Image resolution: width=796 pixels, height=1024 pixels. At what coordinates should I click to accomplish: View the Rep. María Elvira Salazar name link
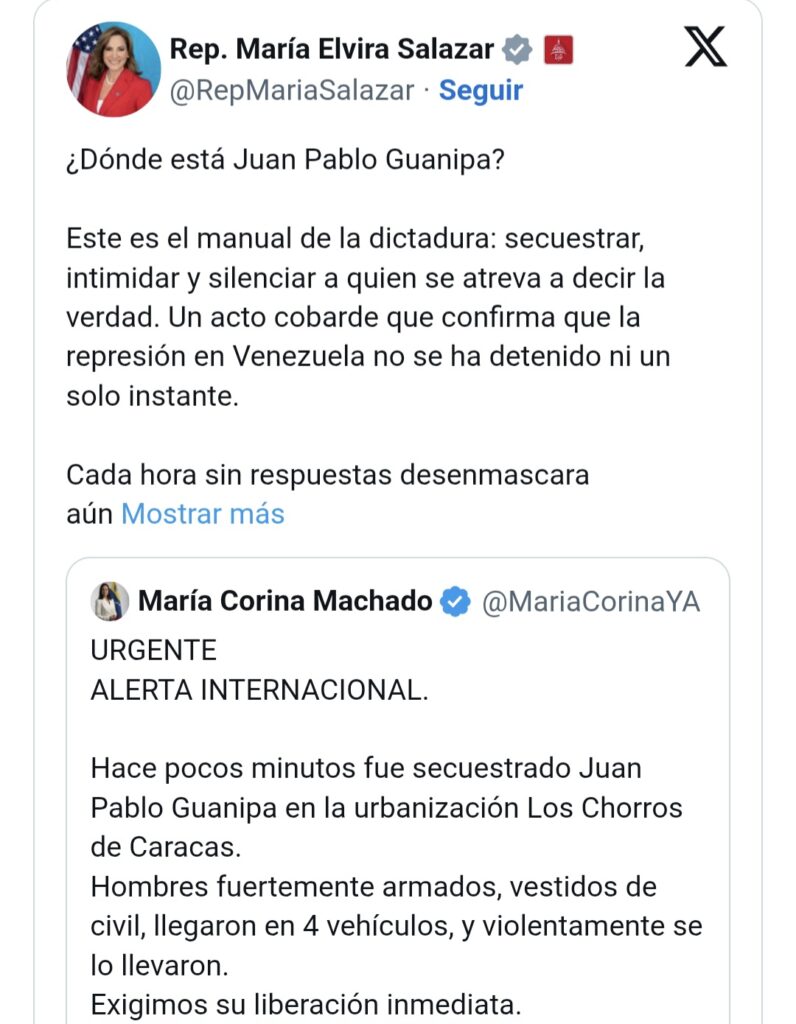(x=331, y=48)
